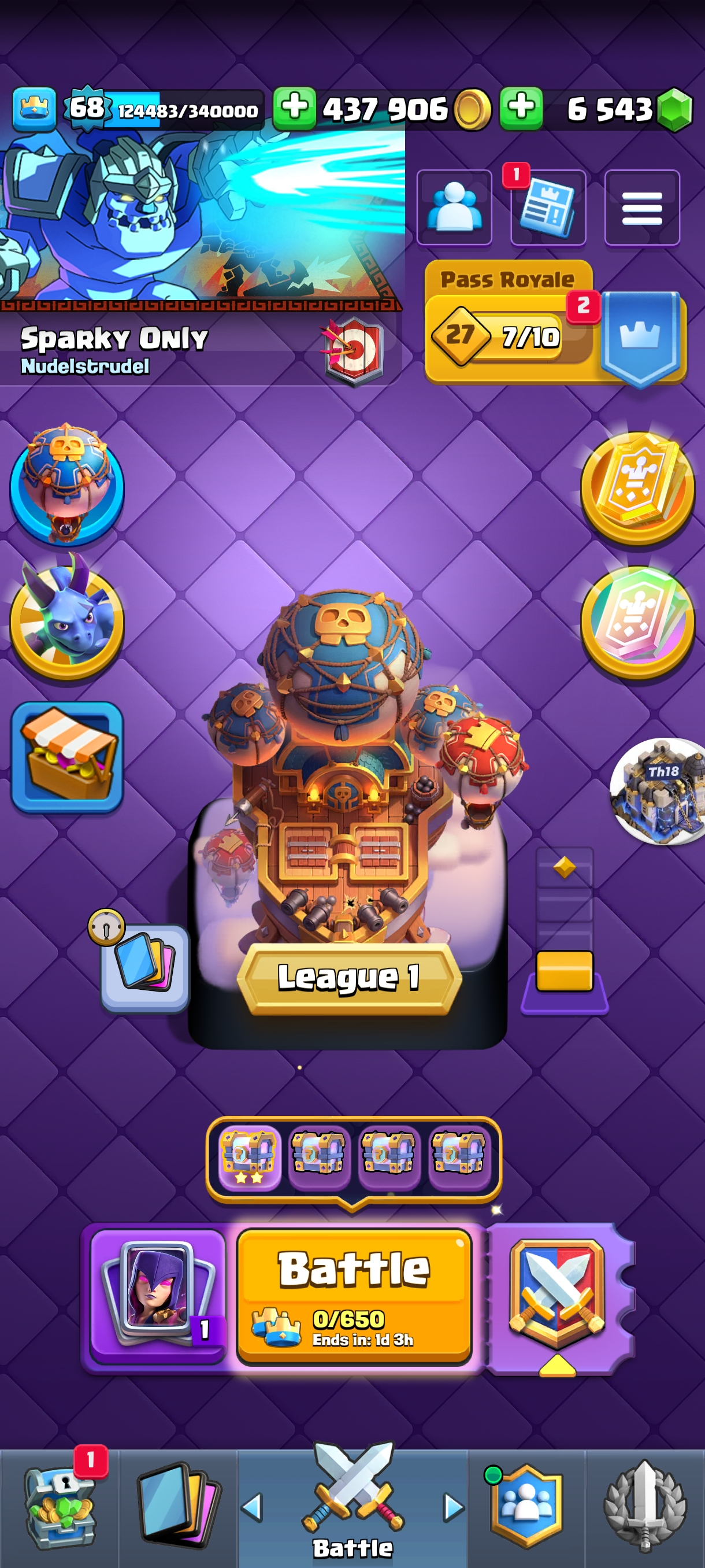Open the game mode selector with crossed swords
The image size is (705, 1568).
(556, 1295)
